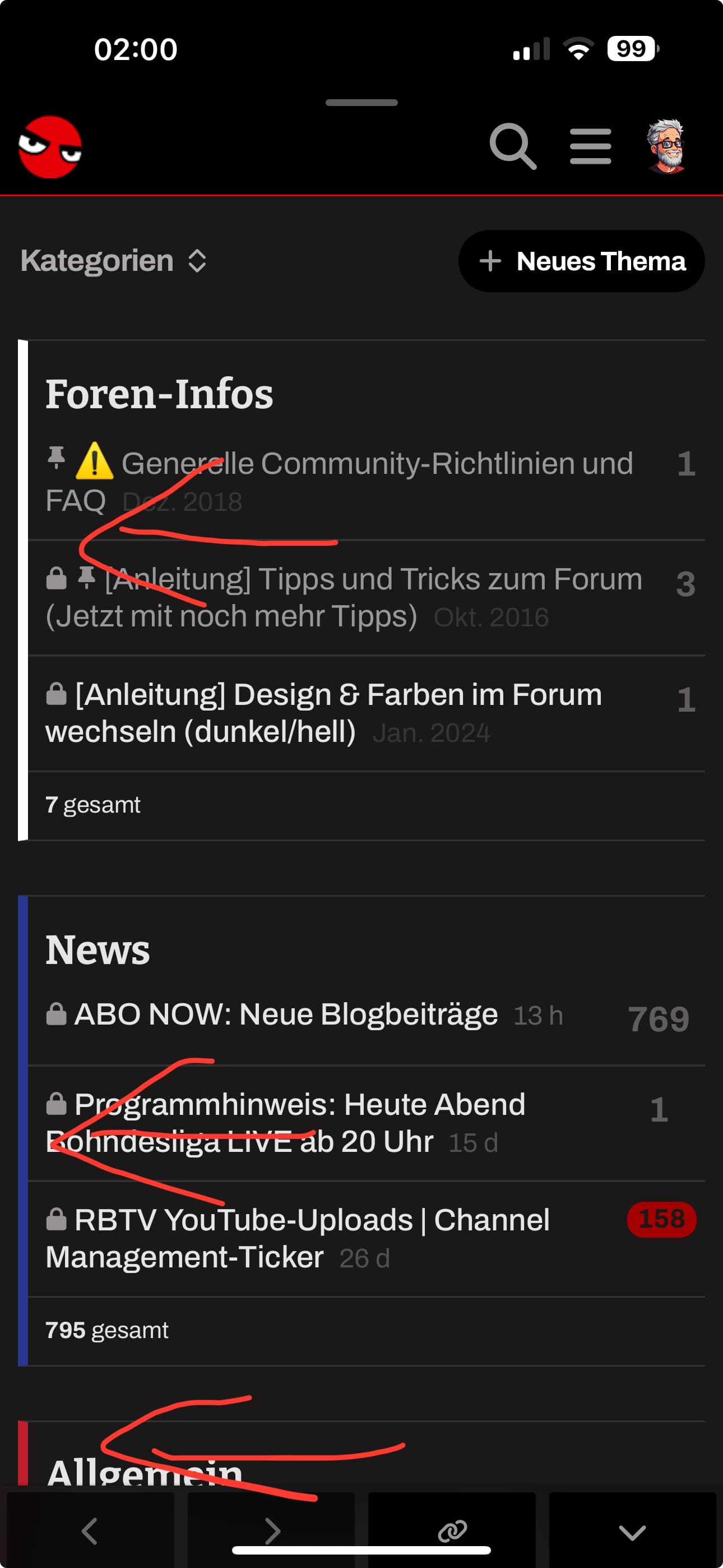The width and height of the screenshot is (723, 1568).
Task: Open the Foren-Infos category
Action: click(x=159, y=394)
